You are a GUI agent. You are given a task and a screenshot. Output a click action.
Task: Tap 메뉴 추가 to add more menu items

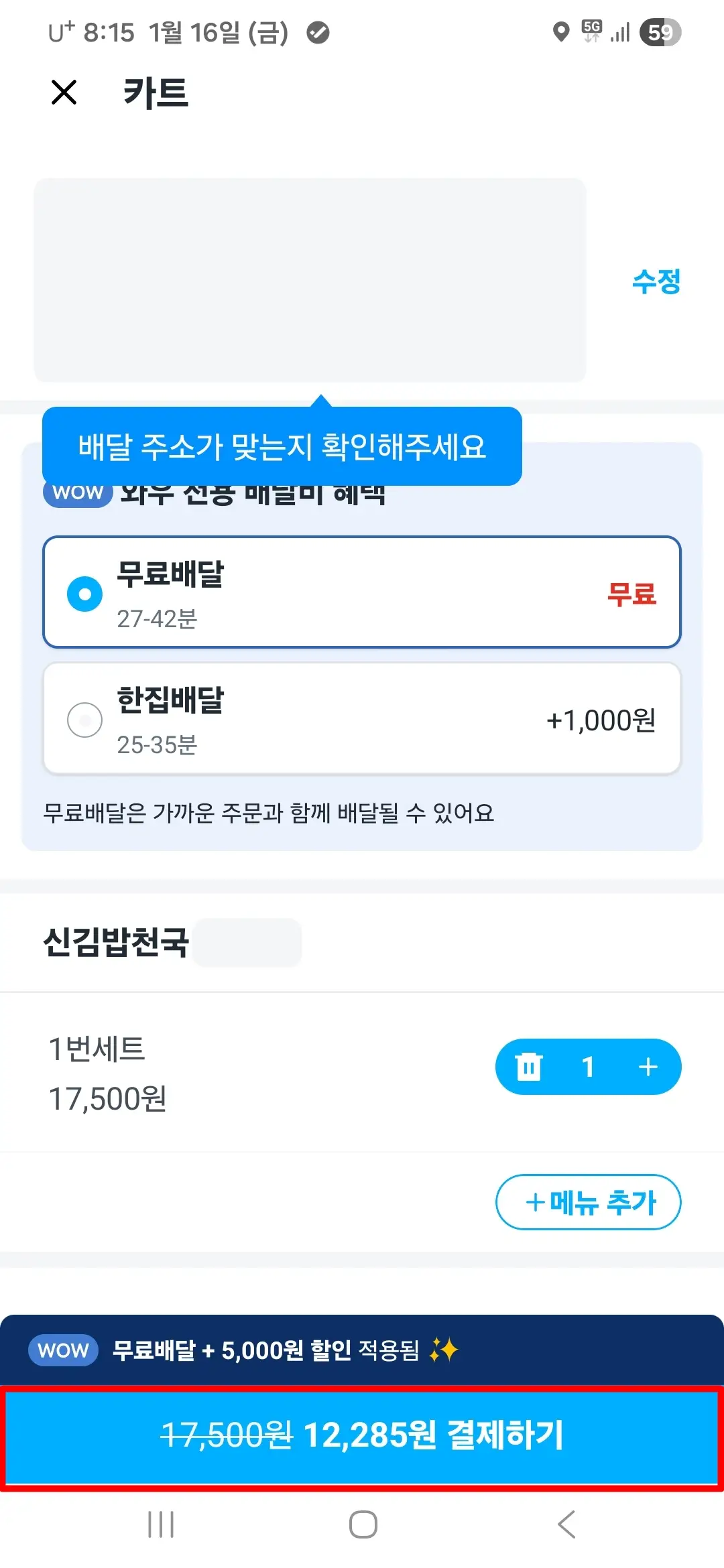coord(589,1201)
